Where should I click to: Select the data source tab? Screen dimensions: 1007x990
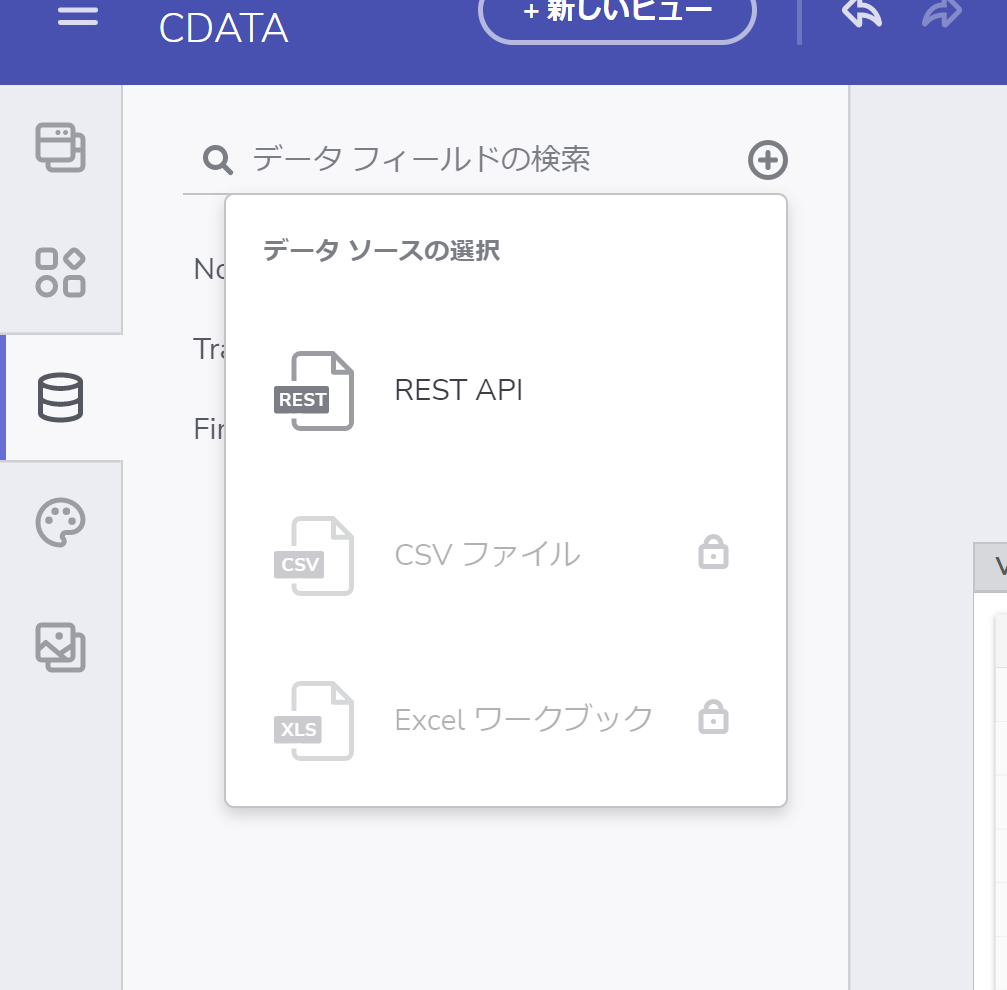coord(61,397)
